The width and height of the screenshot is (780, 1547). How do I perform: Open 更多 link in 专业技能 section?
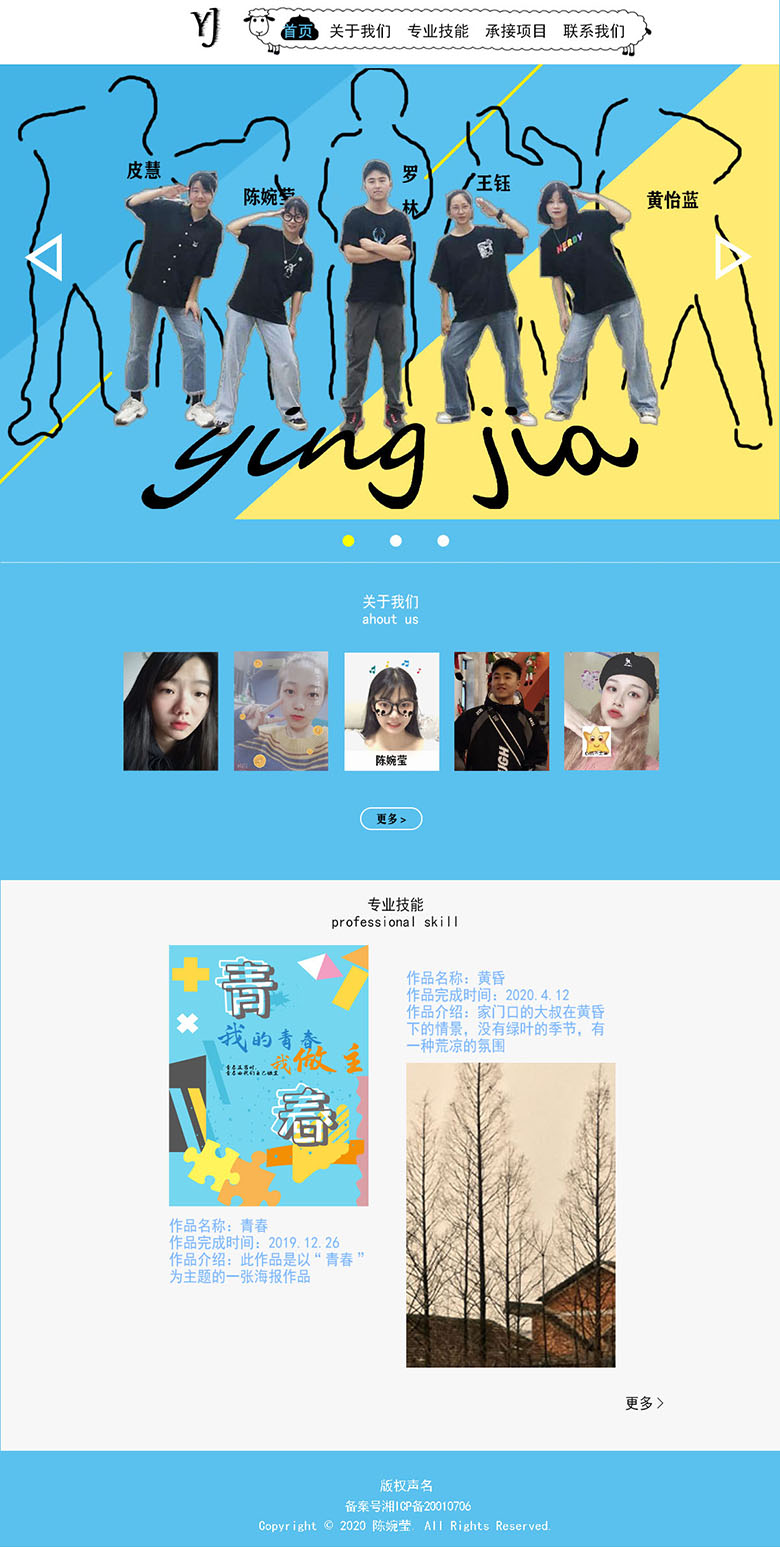click(x=644, y=1403)
